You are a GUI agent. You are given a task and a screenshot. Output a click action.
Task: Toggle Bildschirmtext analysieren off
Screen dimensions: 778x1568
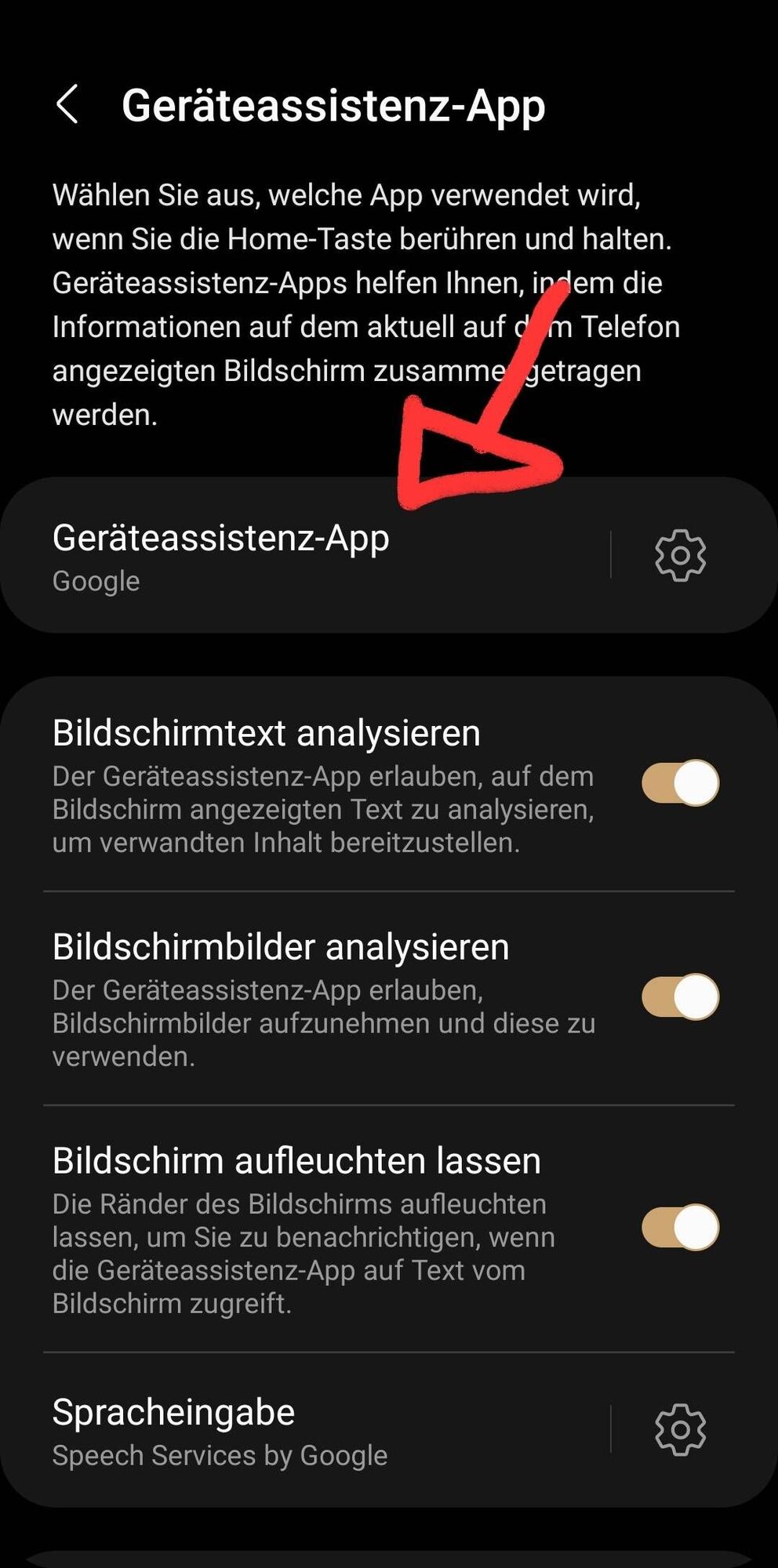click(x=680, y=782)
